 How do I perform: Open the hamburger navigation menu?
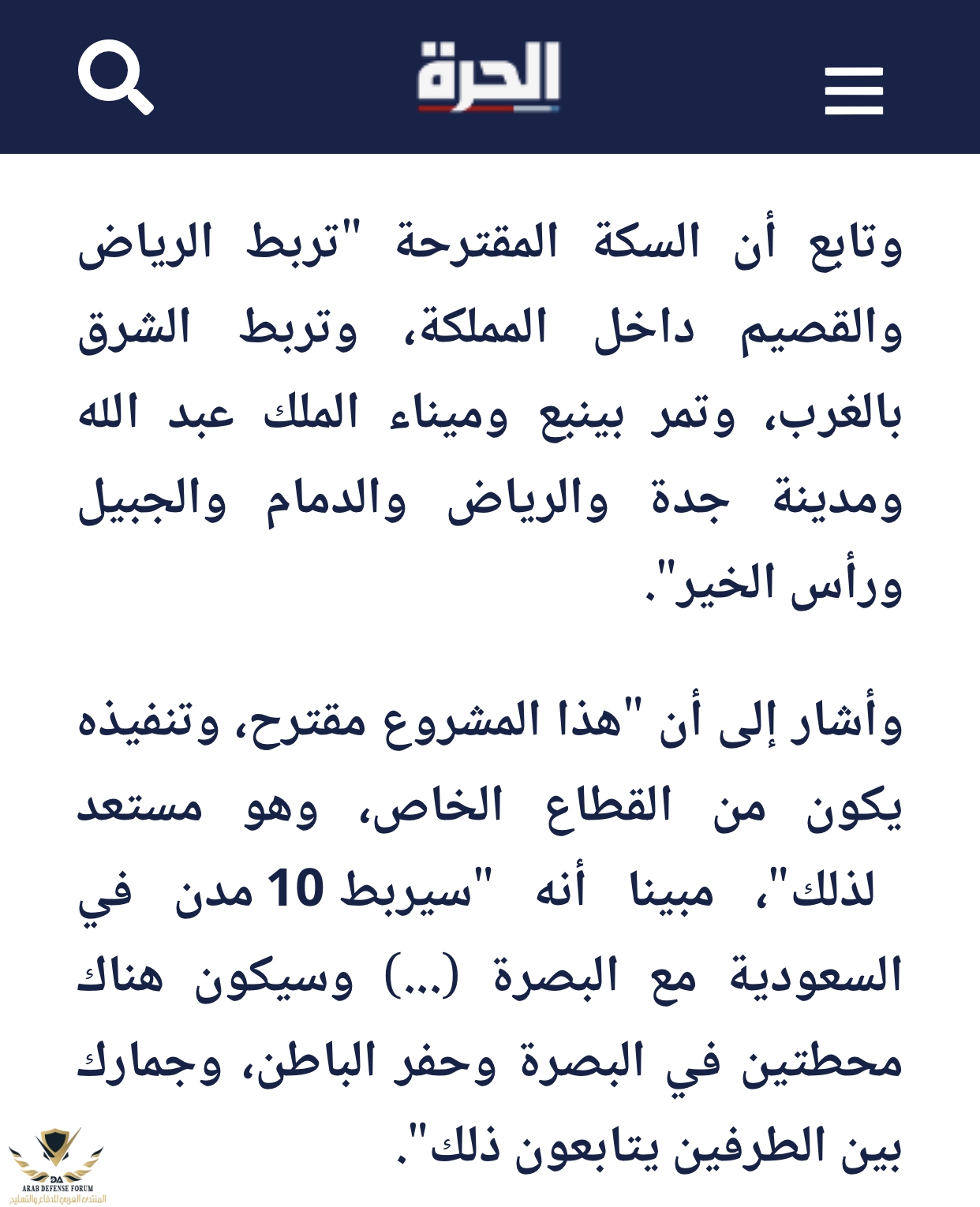[854, 90]
